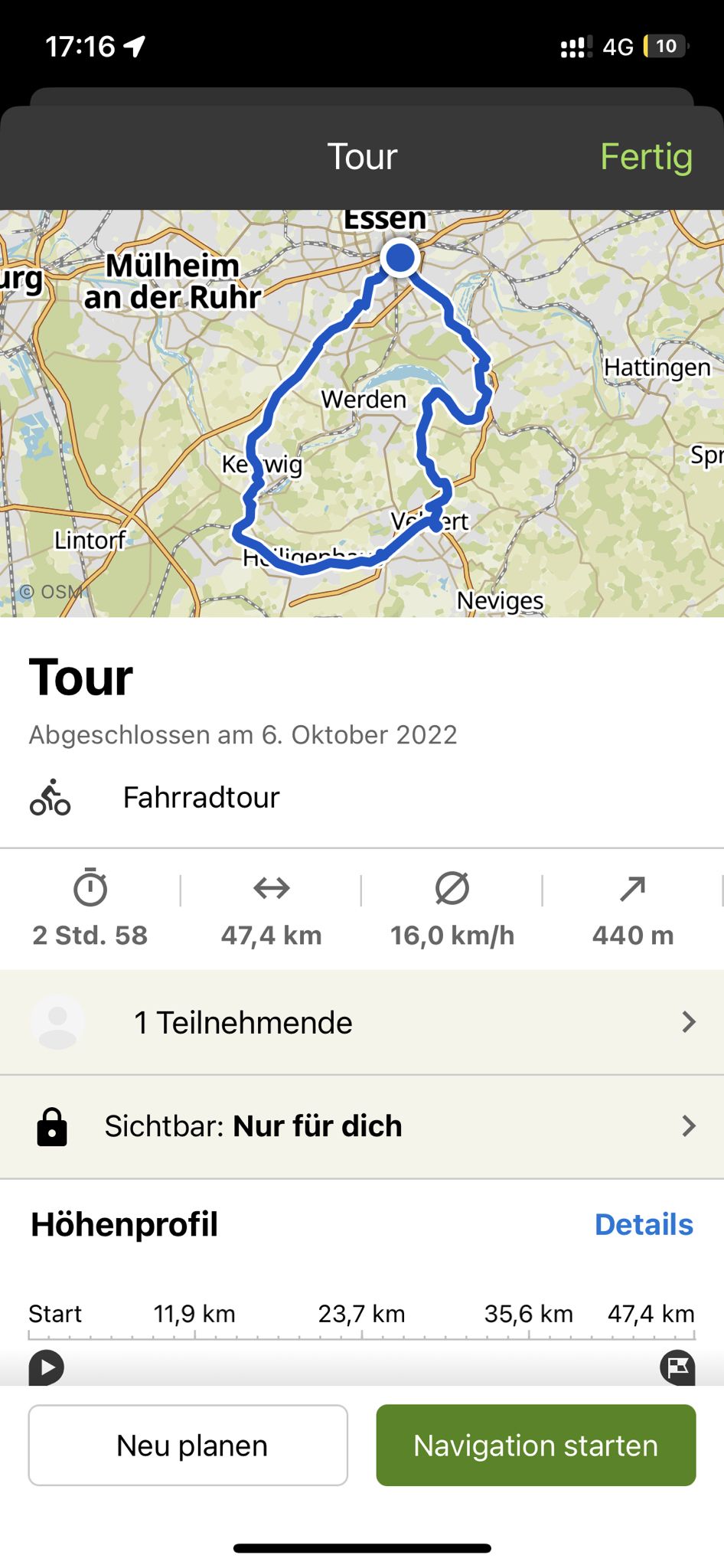
Task: Open Höhenprofil Details link
Action: [x=644, y=1224]
